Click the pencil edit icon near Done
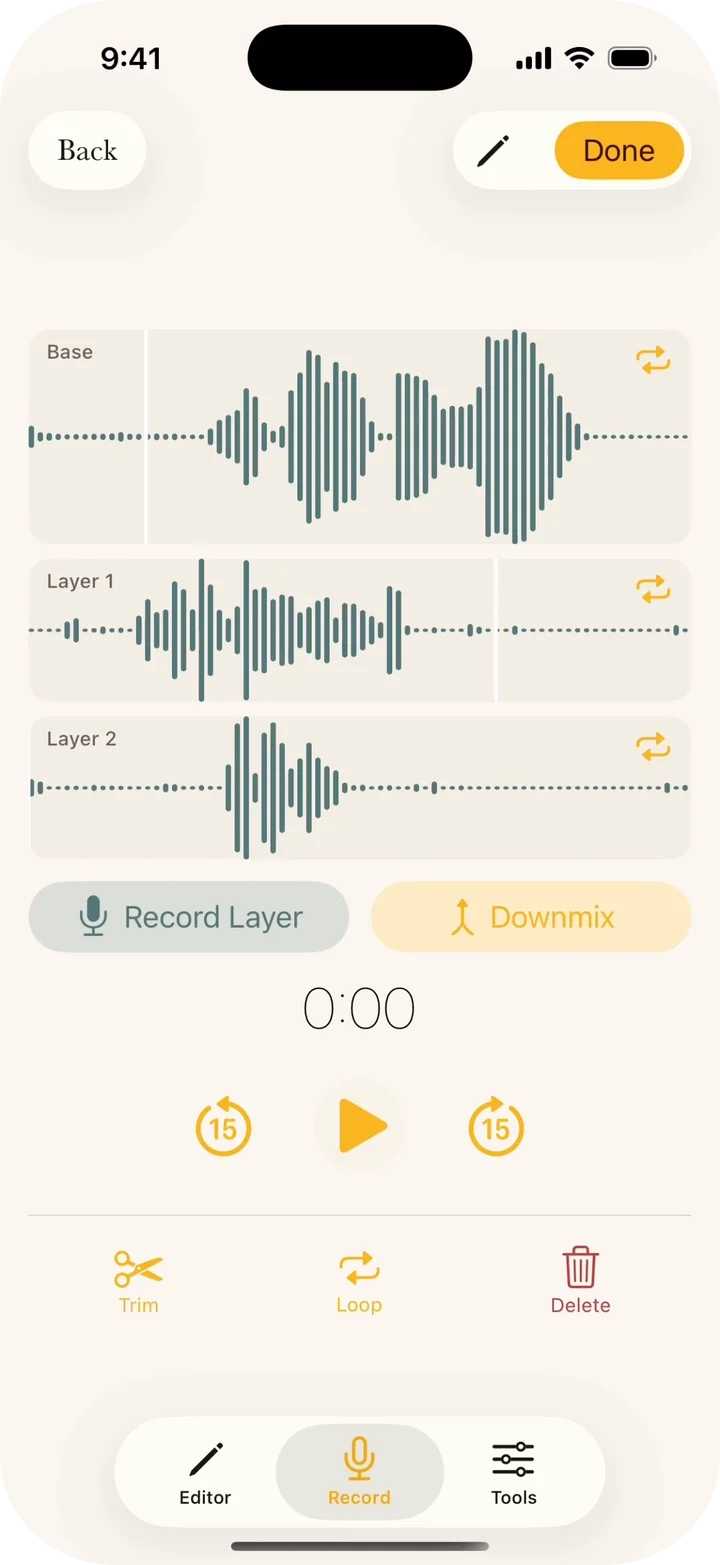Image resolution: width=720 pixels, height=1565 pixels. point(493,150)
